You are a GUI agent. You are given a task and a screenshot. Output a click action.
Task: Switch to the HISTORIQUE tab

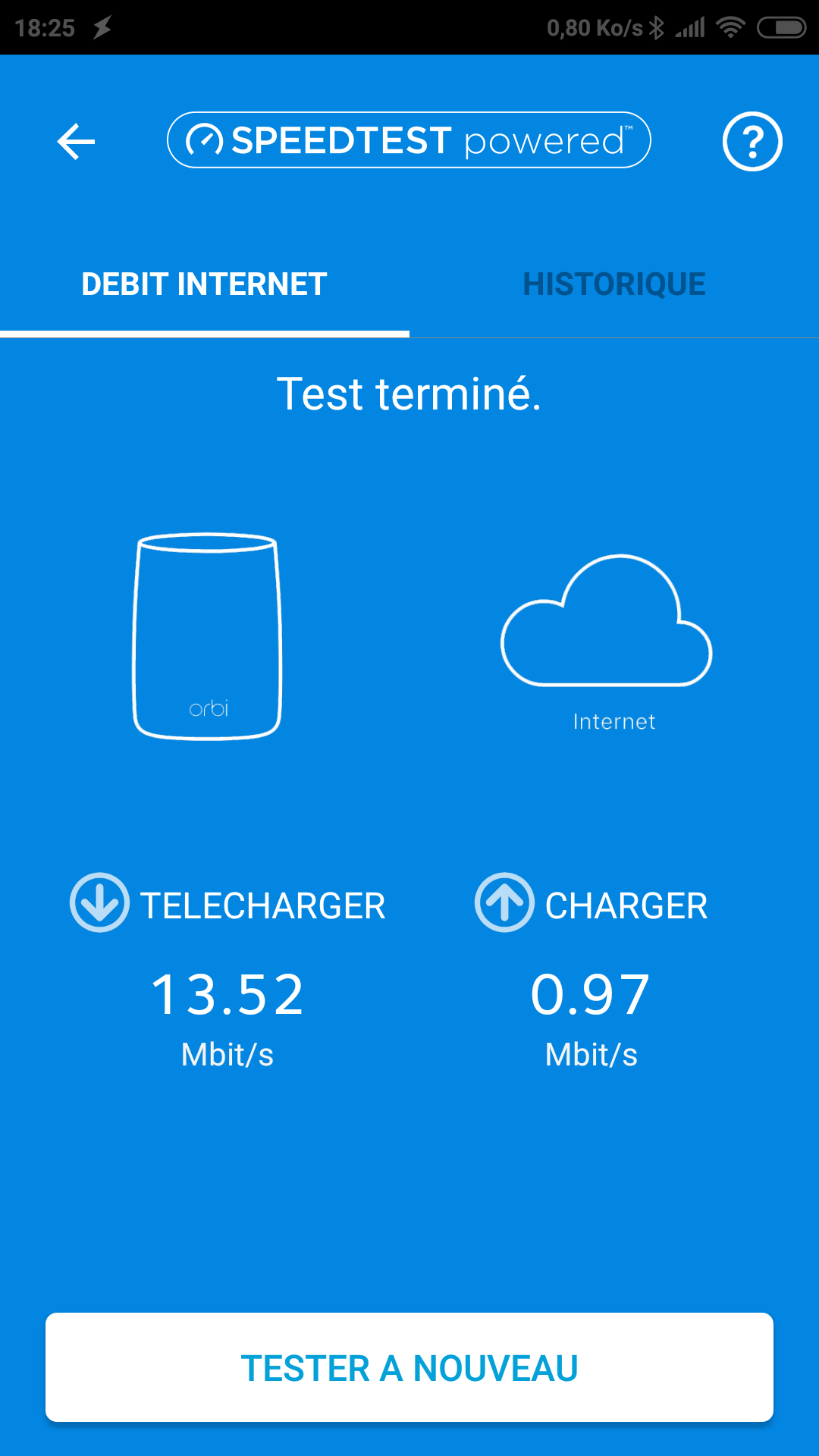[x=614, y=284]
